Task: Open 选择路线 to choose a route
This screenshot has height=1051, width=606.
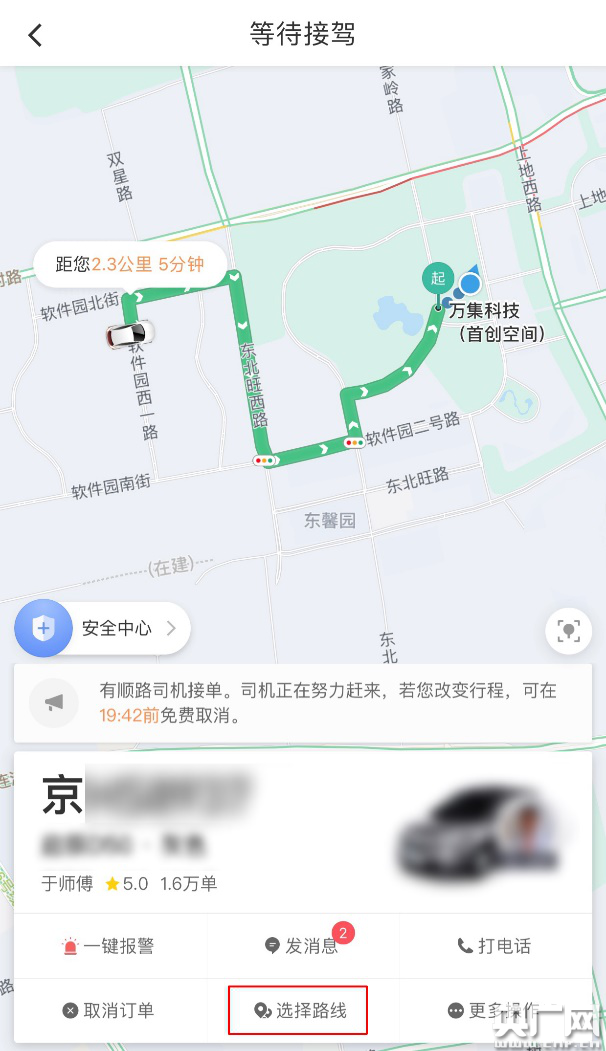Action: [299, 1010]
